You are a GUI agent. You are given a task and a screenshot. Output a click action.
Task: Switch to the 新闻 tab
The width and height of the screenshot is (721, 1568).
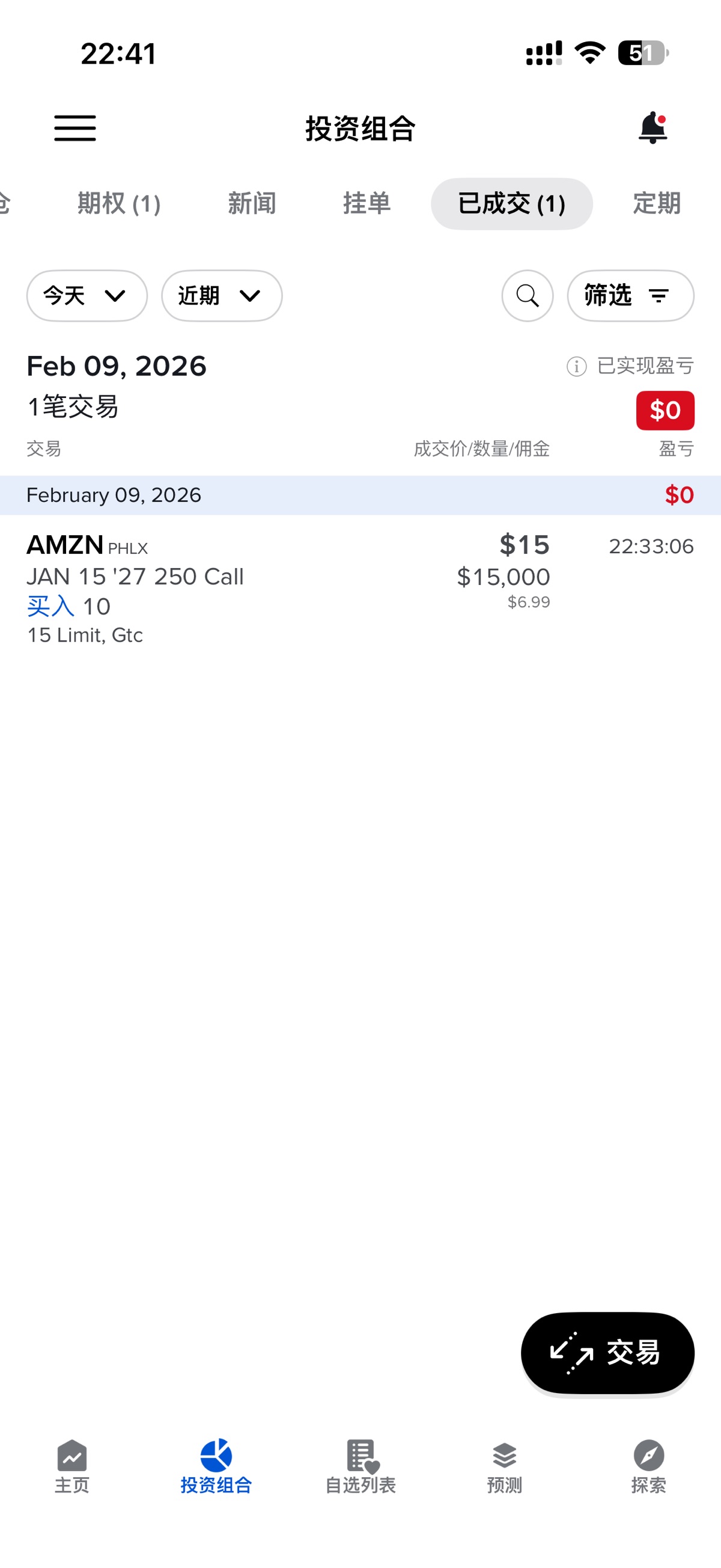252,203
